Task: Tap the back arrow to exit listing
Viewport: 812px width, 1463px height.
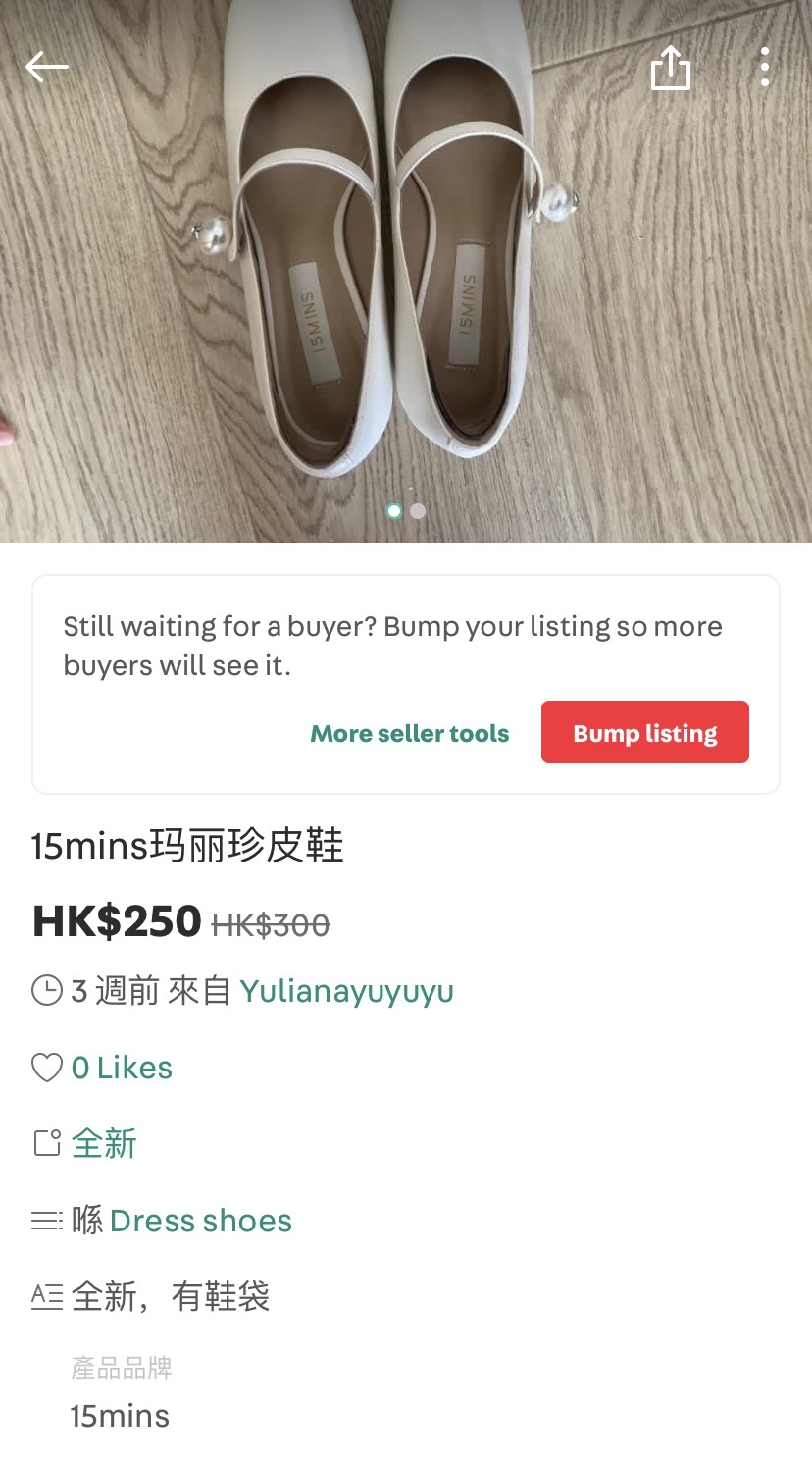Action: pyautogui.click(x=46, y=67)
